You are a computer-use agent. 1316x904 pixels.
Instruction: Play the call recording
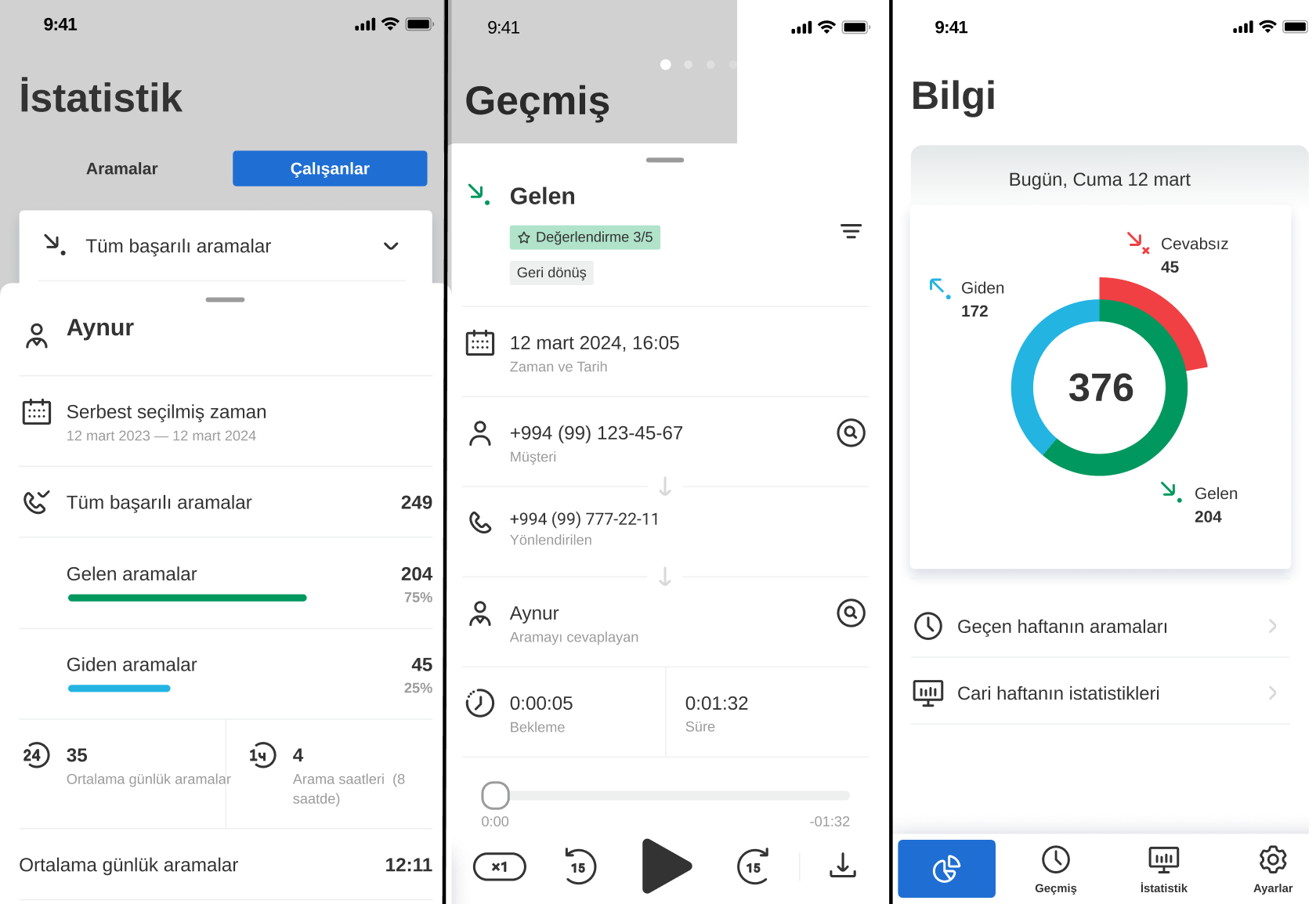point(665,866)
